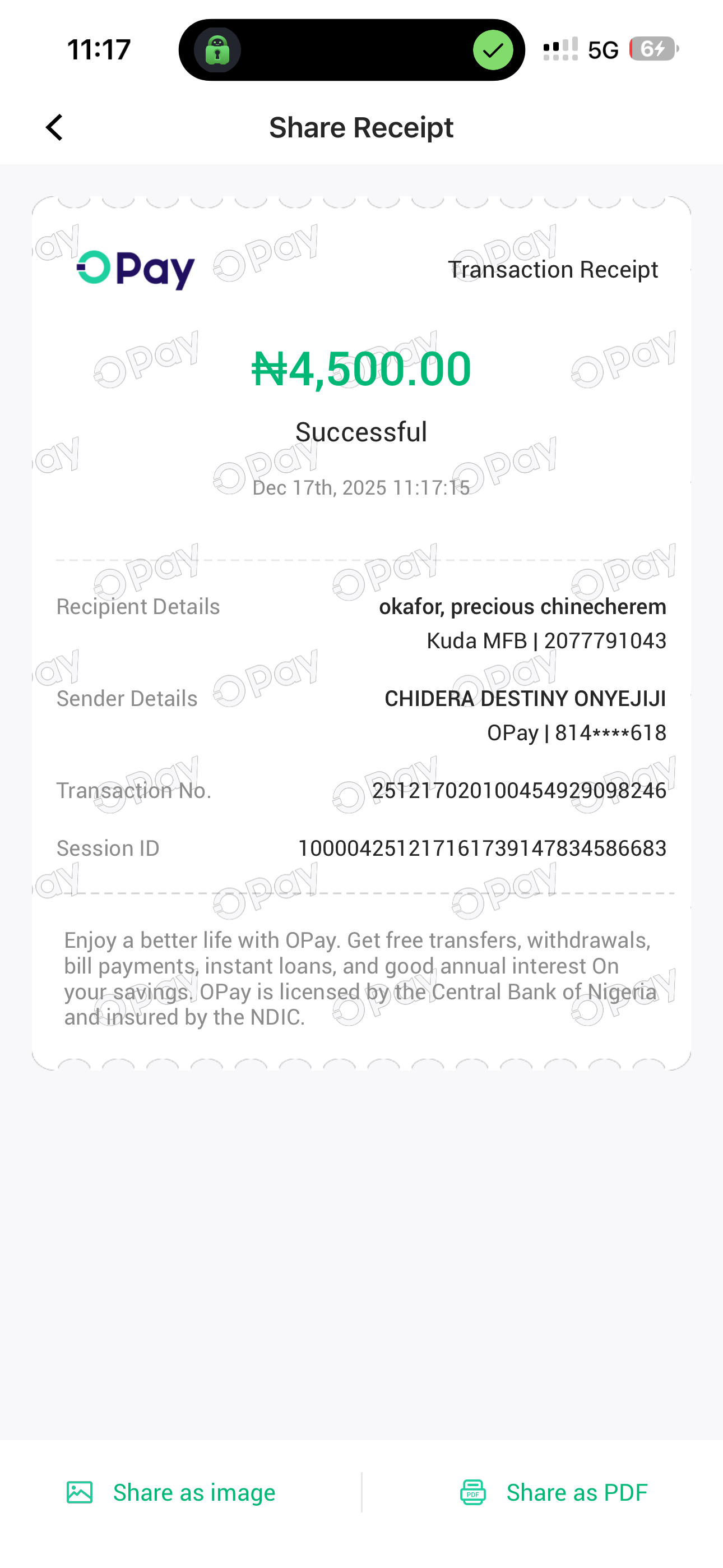This screenshot has height=1568, width=723.
Task: Go back from Share Receipt
Action: (55, 127)
